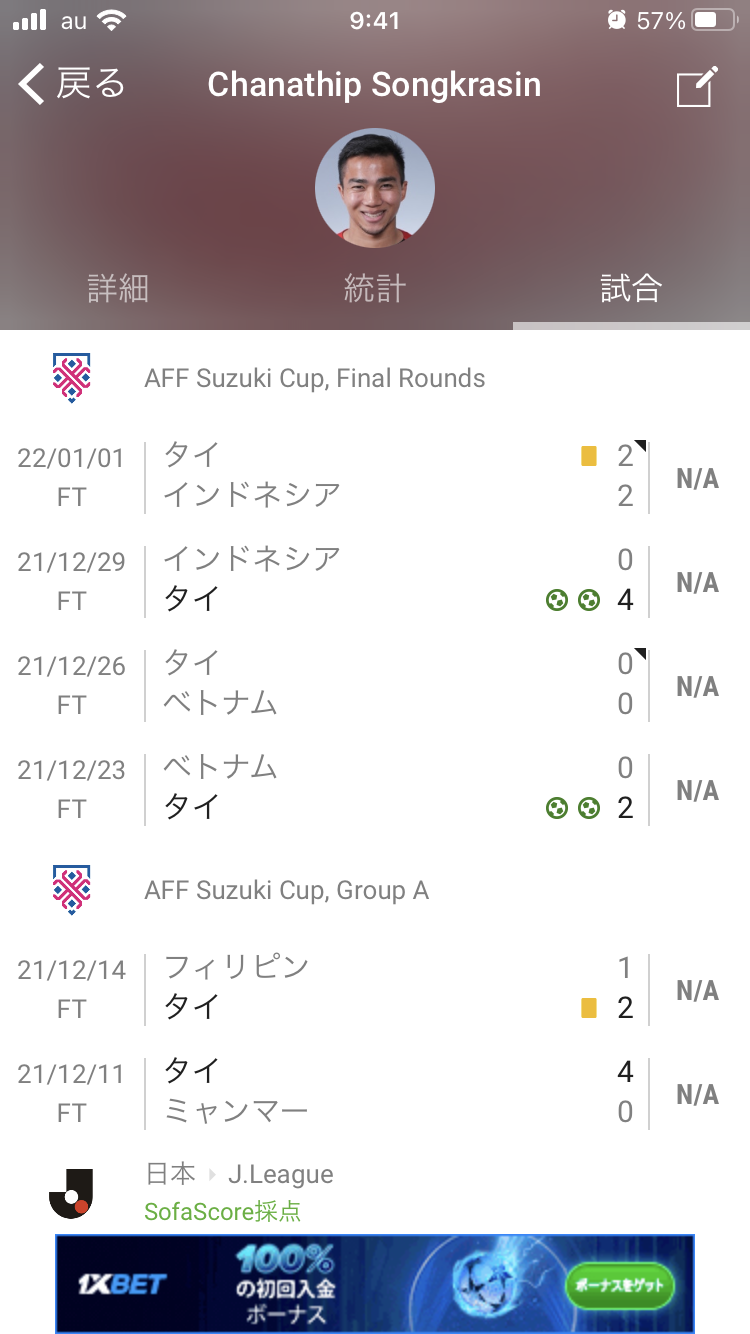Viewport: 750px width, 1334px height.
Task: Select the 試合 tab
Action: (x=631, y=289)
